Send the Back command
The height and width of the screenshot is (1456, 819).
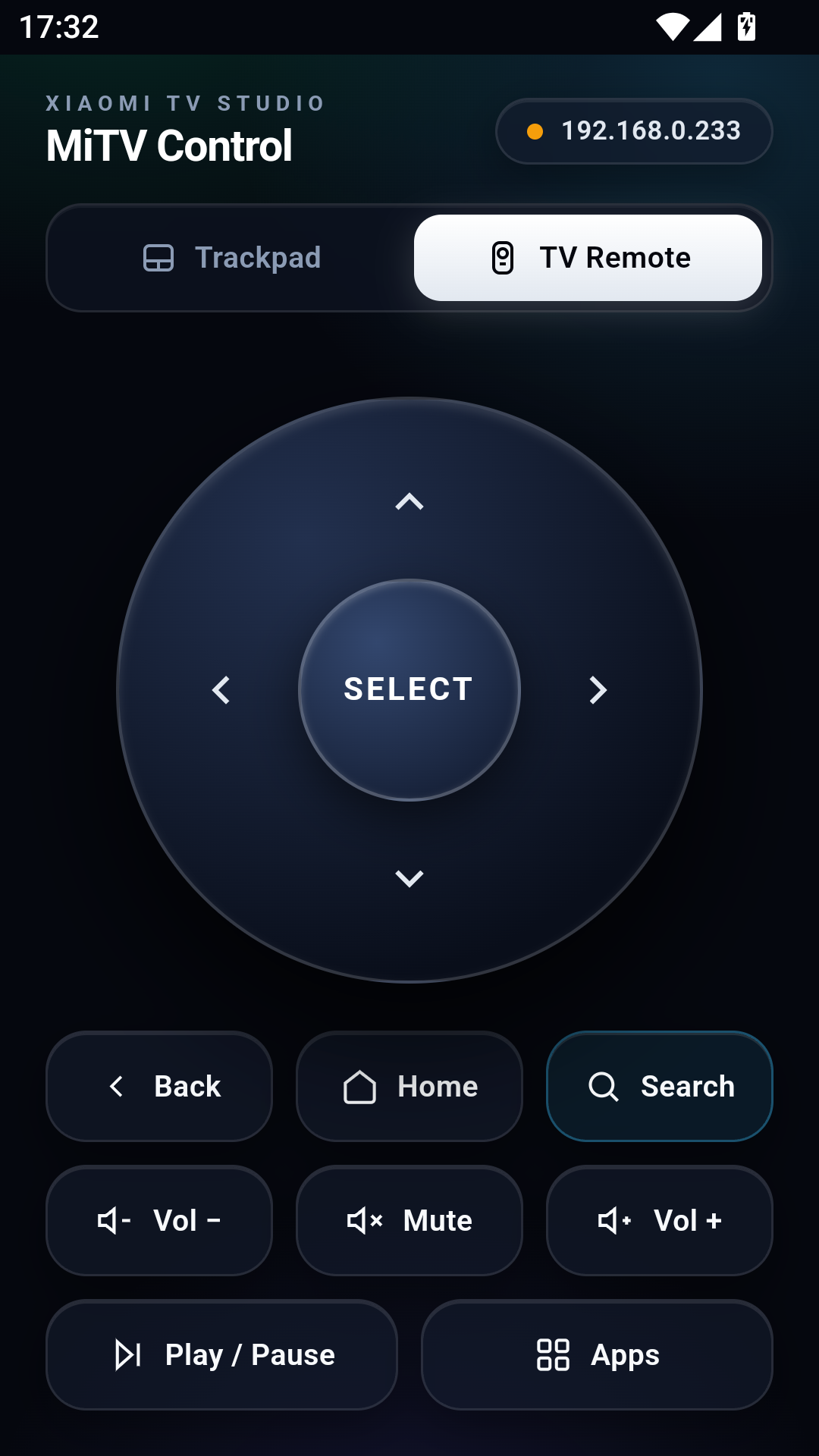(x=159, y=1086)
